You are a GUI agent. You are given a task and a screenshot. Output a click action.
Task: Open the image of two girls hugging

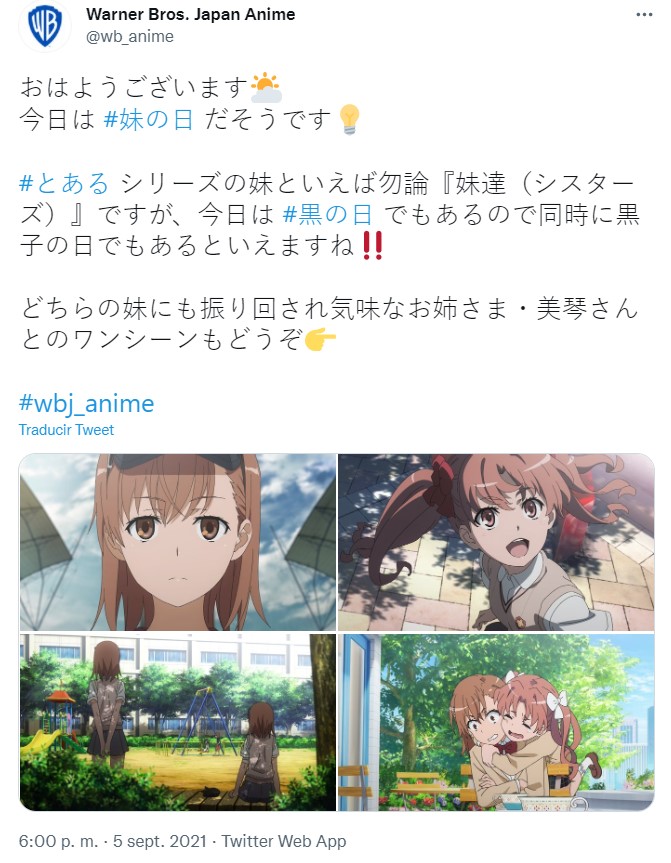496,721
